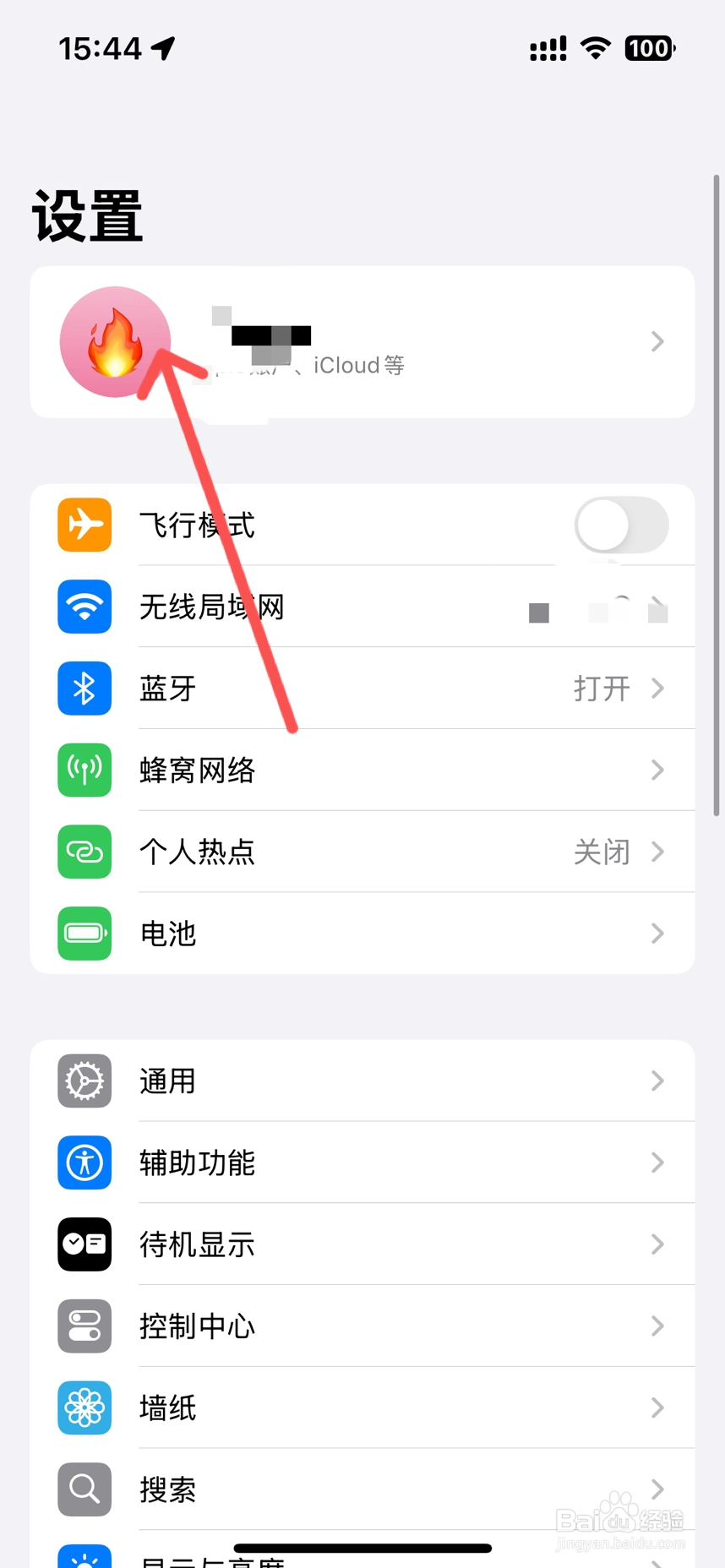Open 蓝牙 settings via its chevron
725x1568 pixels.
657,689
